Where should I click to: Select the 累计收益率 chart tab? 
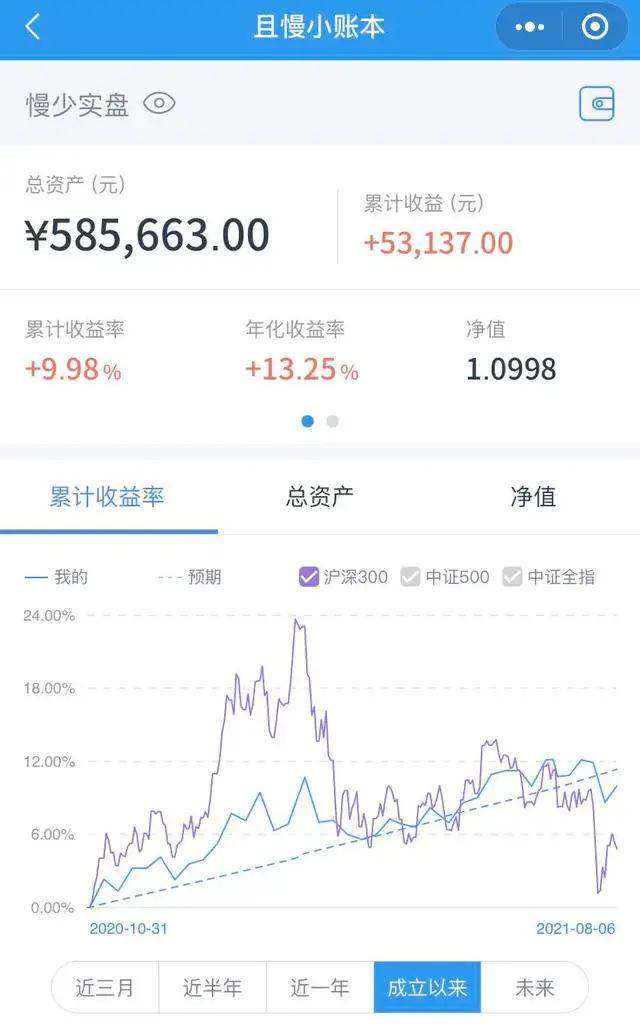[x=107, y=497]
